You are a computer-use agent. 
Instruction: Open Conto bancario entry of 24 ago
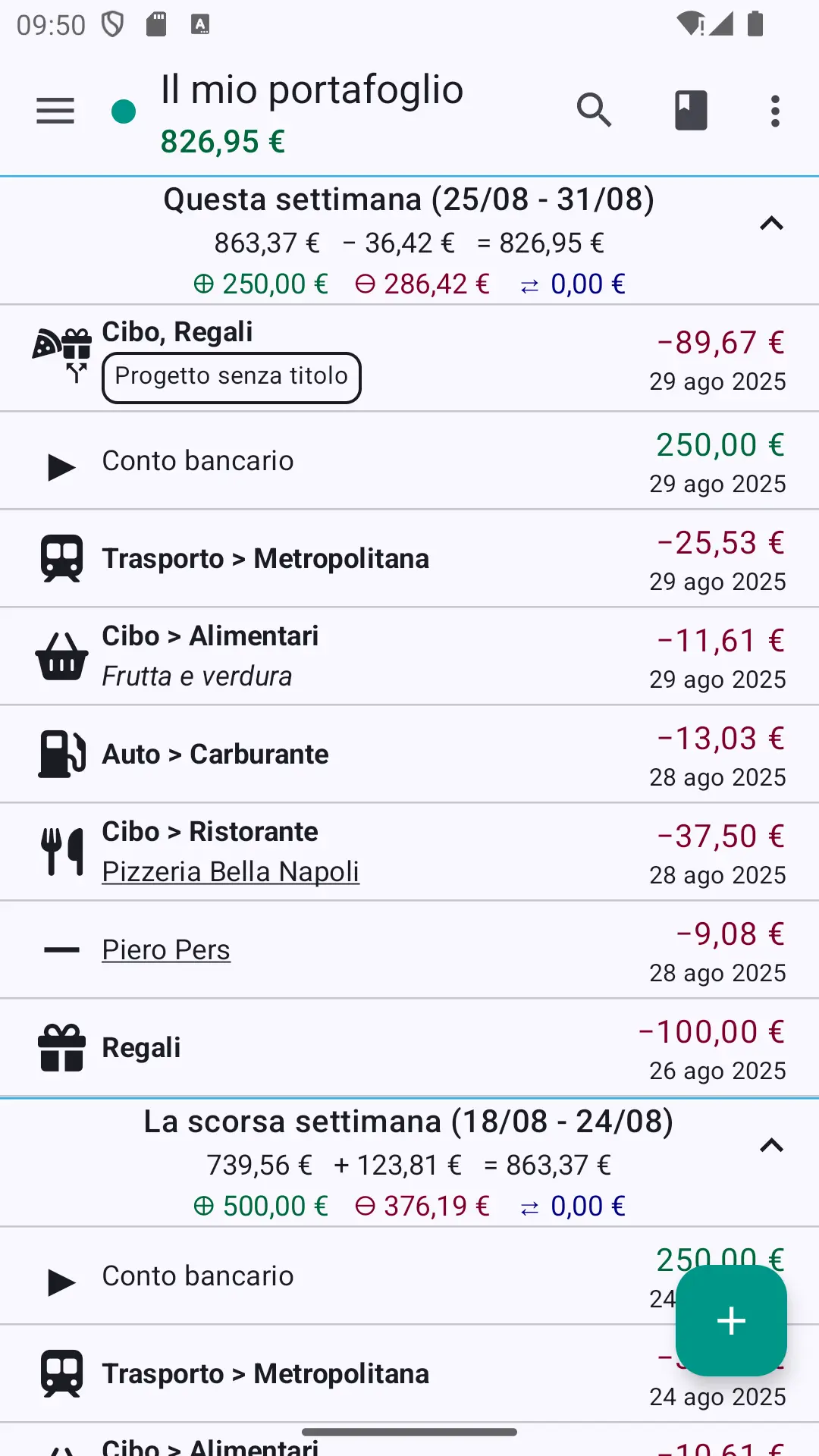tap(409, 1276)
